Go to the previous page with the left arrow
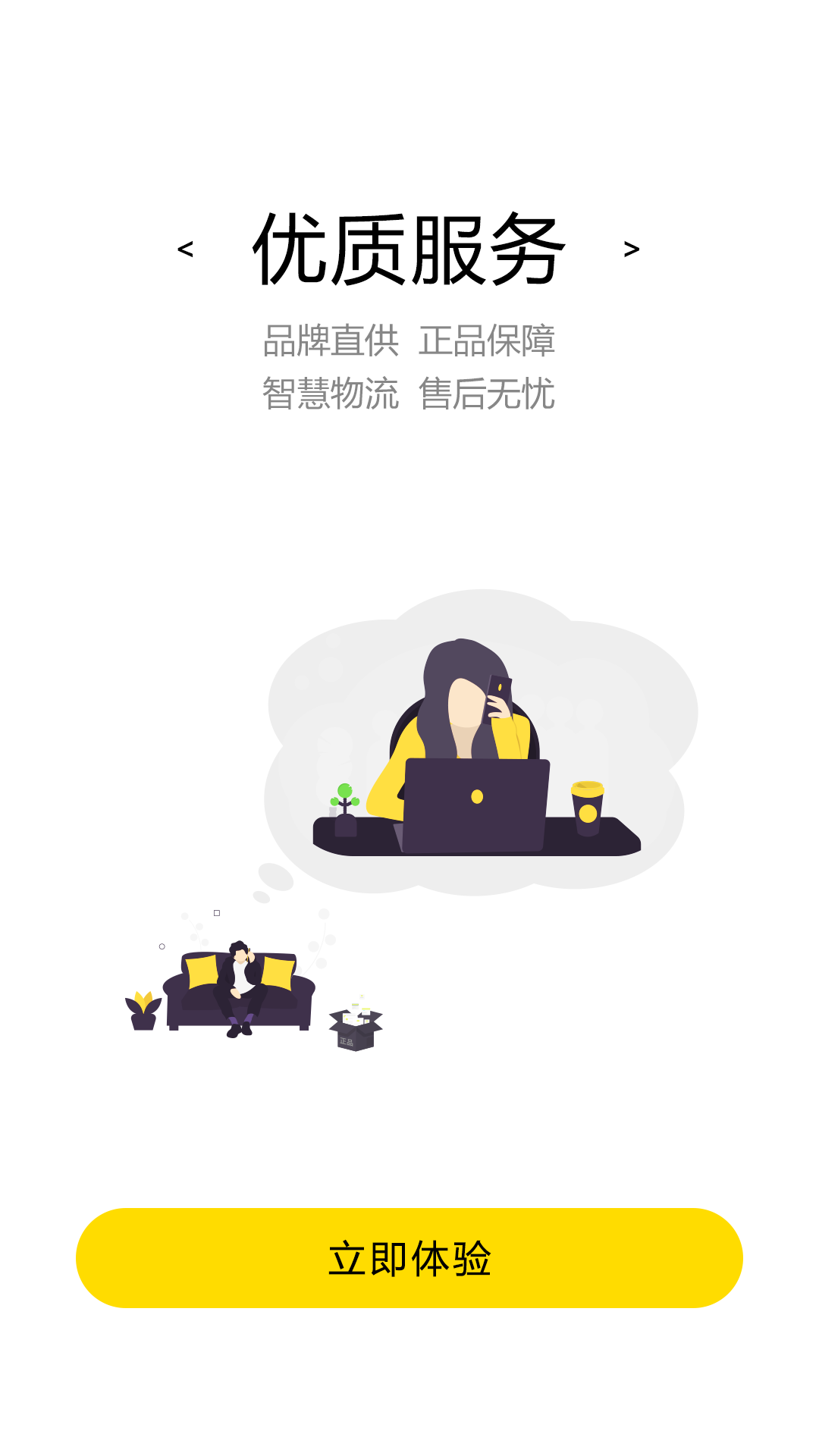819x1456 pixels. (x=185, y=249)
